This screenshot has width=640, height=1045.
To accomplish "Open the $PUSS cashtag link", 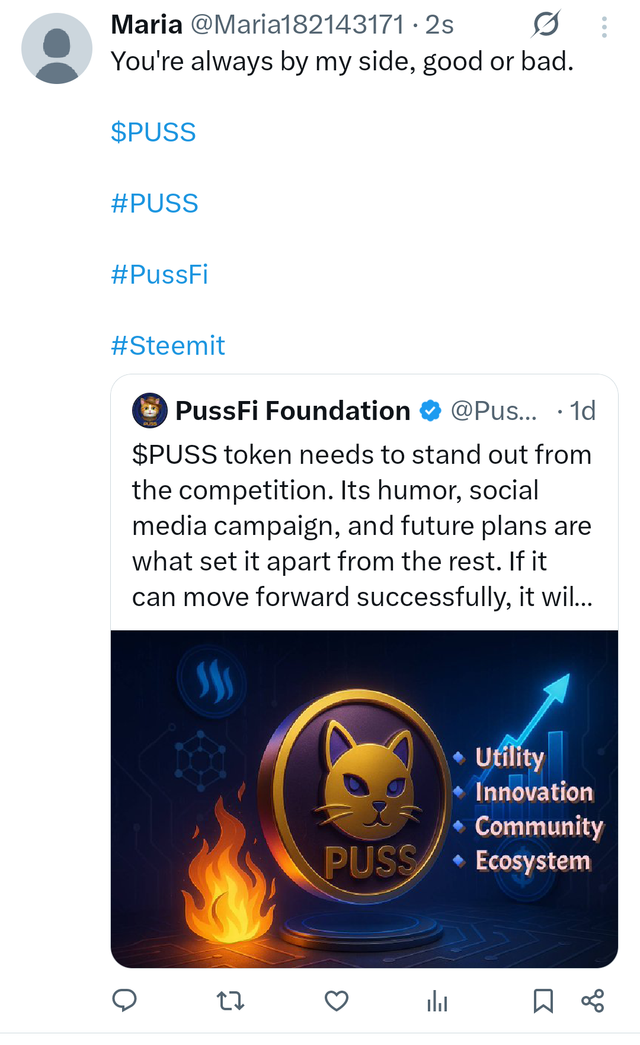I will (x=153, y=132).
